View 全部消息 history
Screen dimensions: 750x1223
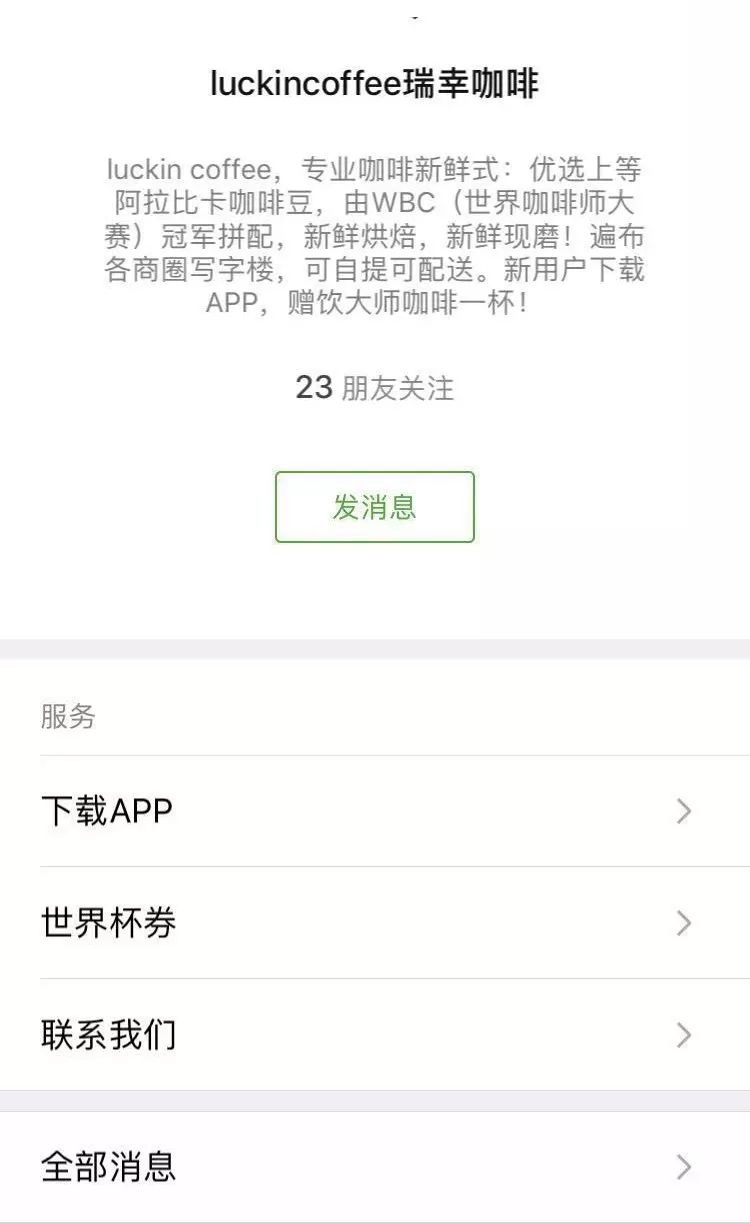pyautogui.click(x=375, y=1167)
